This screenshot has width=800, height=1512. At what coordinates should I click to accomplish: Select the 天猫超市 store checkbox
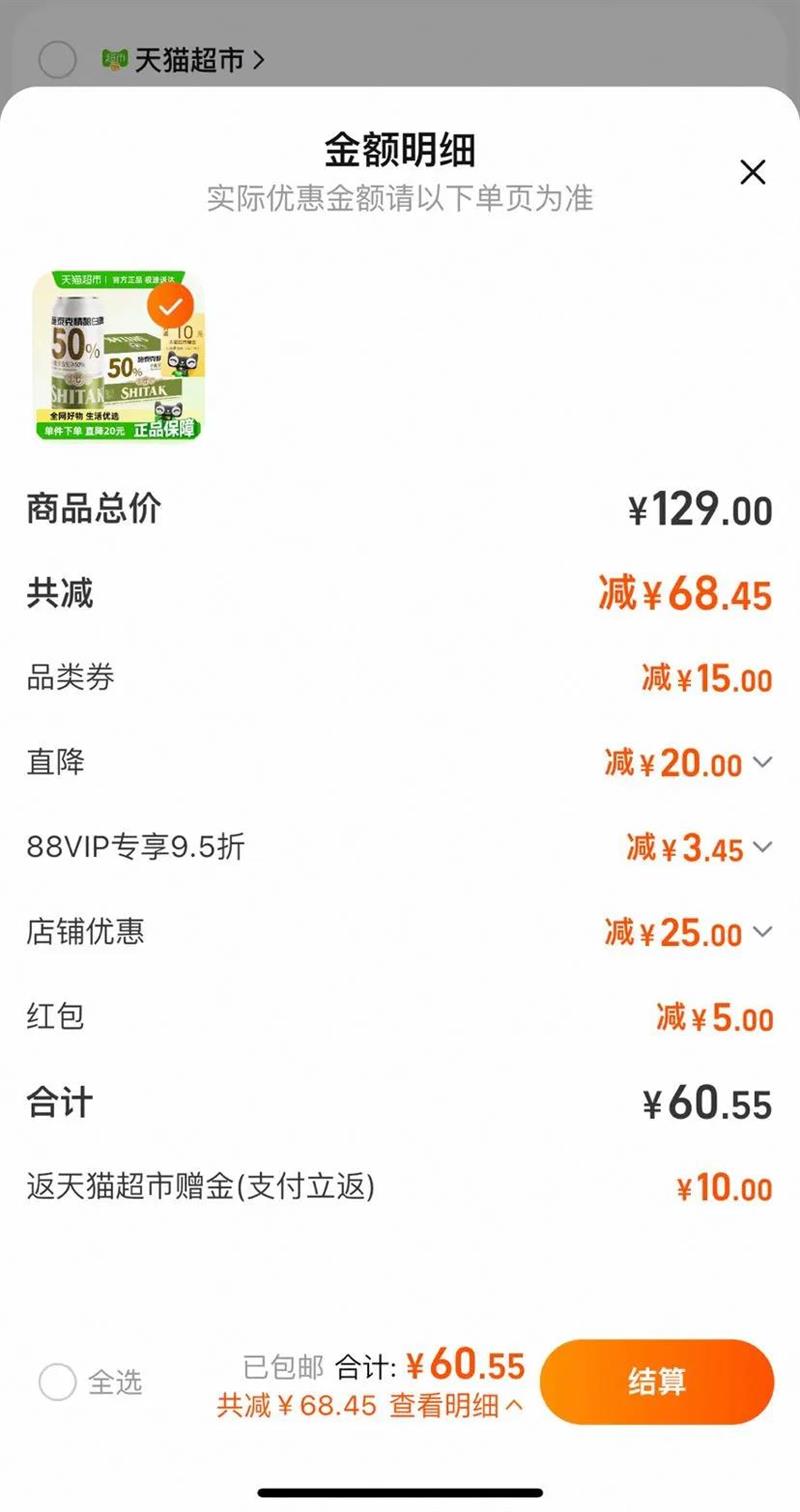[57, 60]
